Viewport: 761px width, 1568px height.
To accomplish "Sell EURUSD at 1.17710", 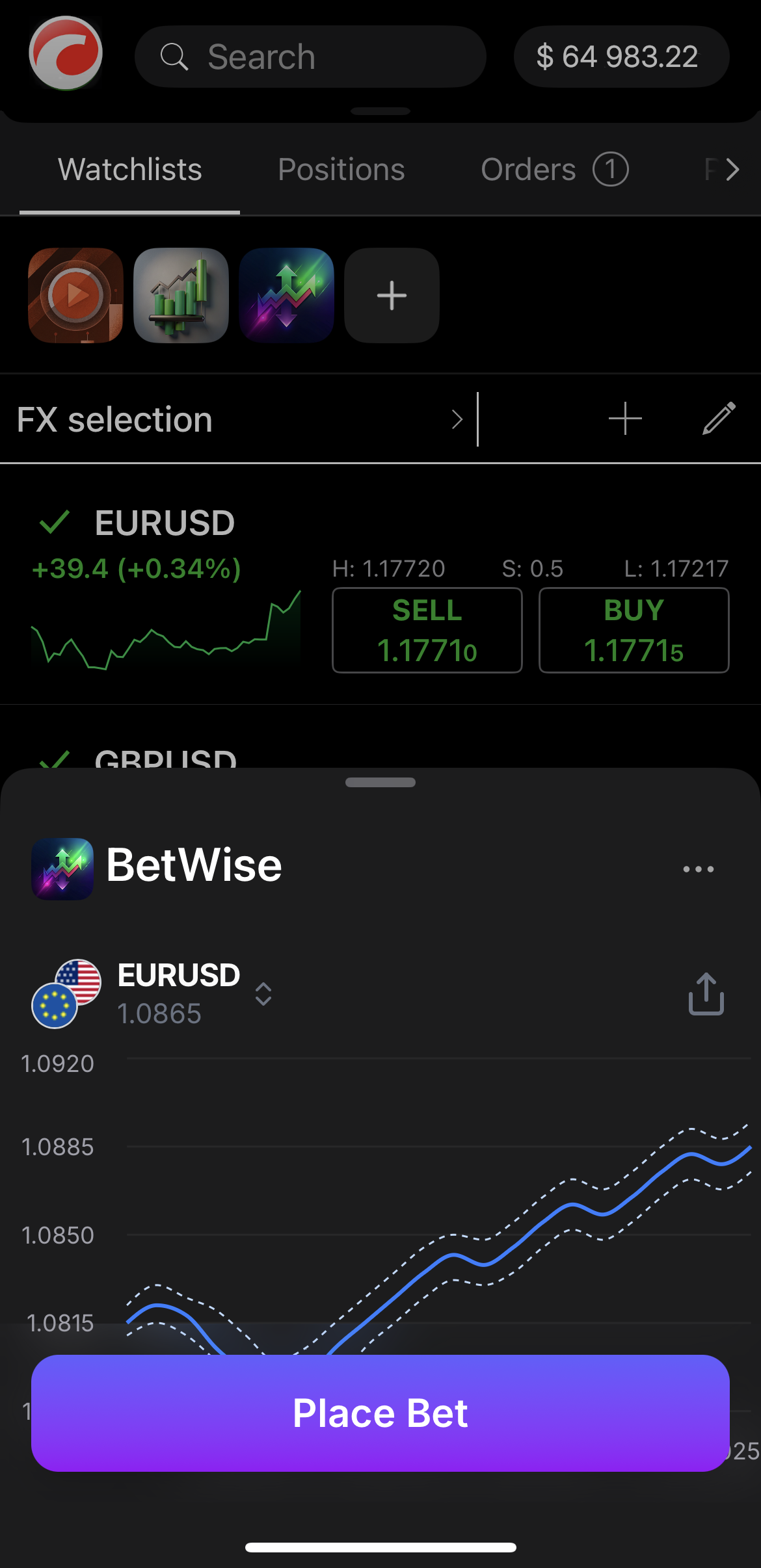I will tap(427, 630).
